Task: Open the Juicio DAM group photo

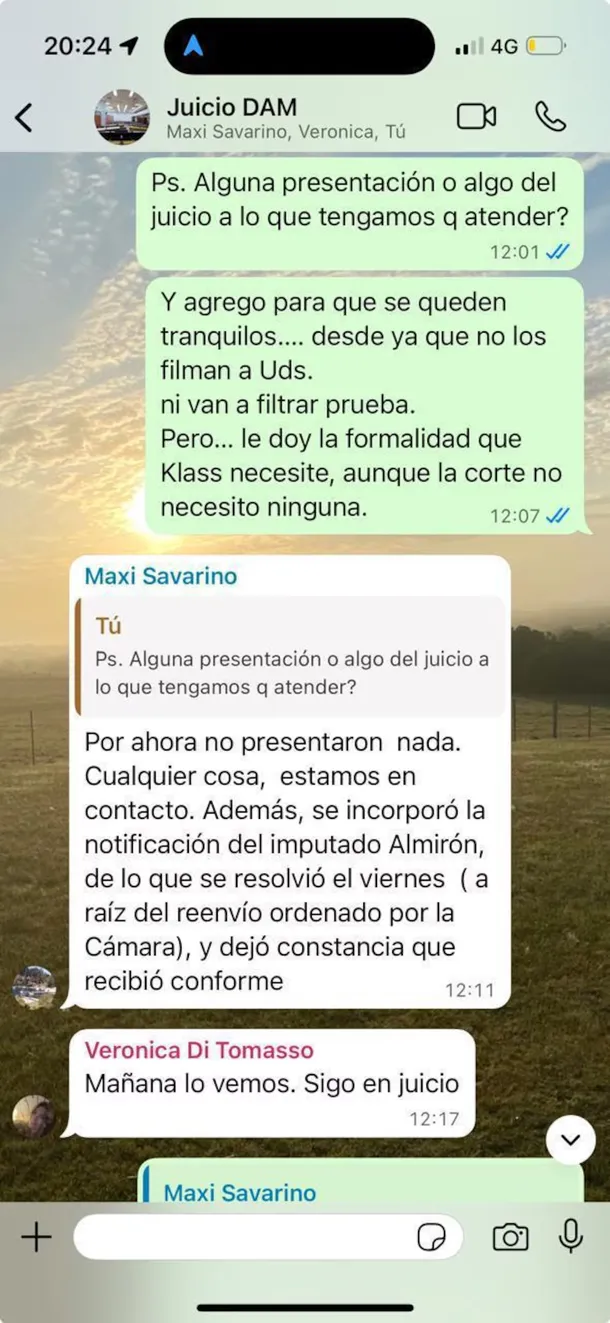Action: [x=122, y=117]
